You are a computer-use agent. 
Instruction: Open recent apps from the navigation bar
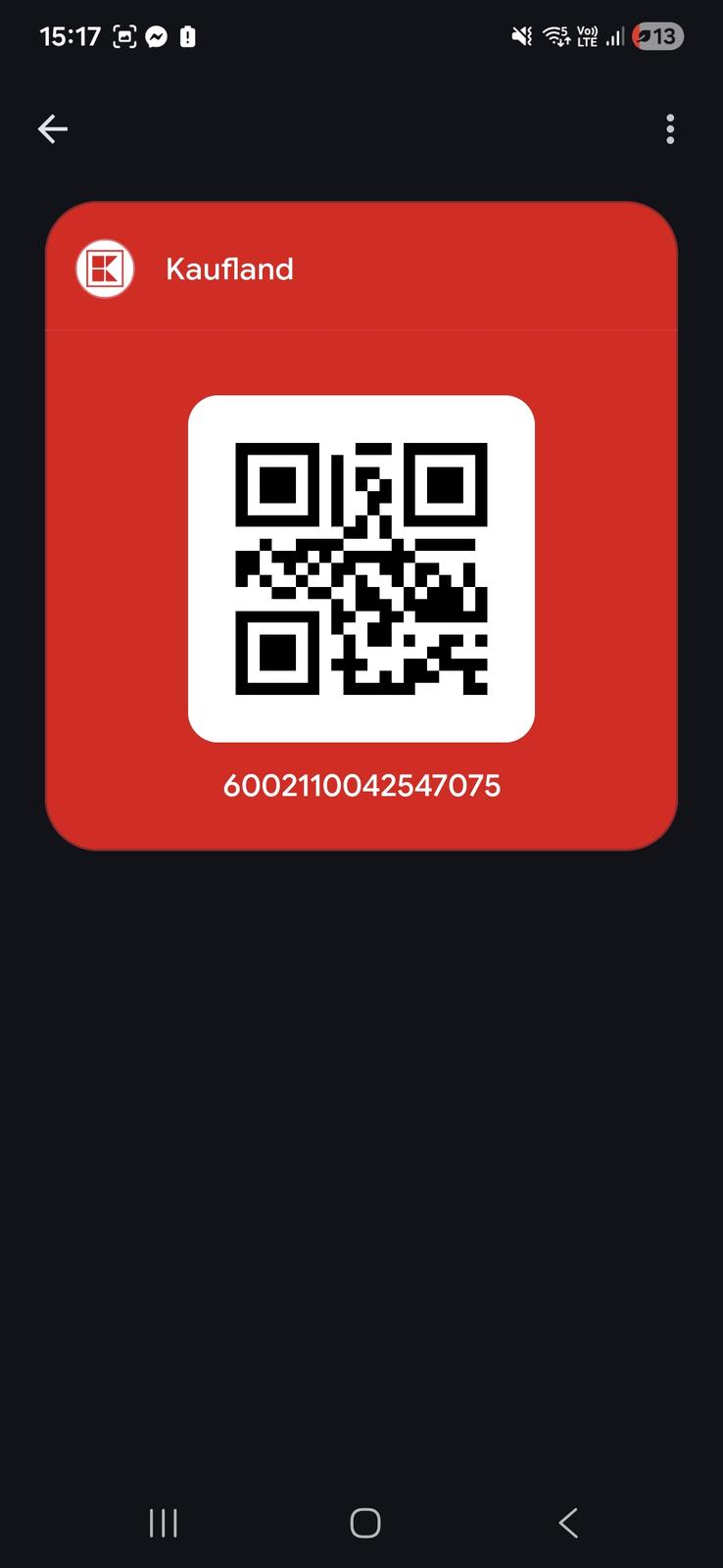(x=164, y=1522)
